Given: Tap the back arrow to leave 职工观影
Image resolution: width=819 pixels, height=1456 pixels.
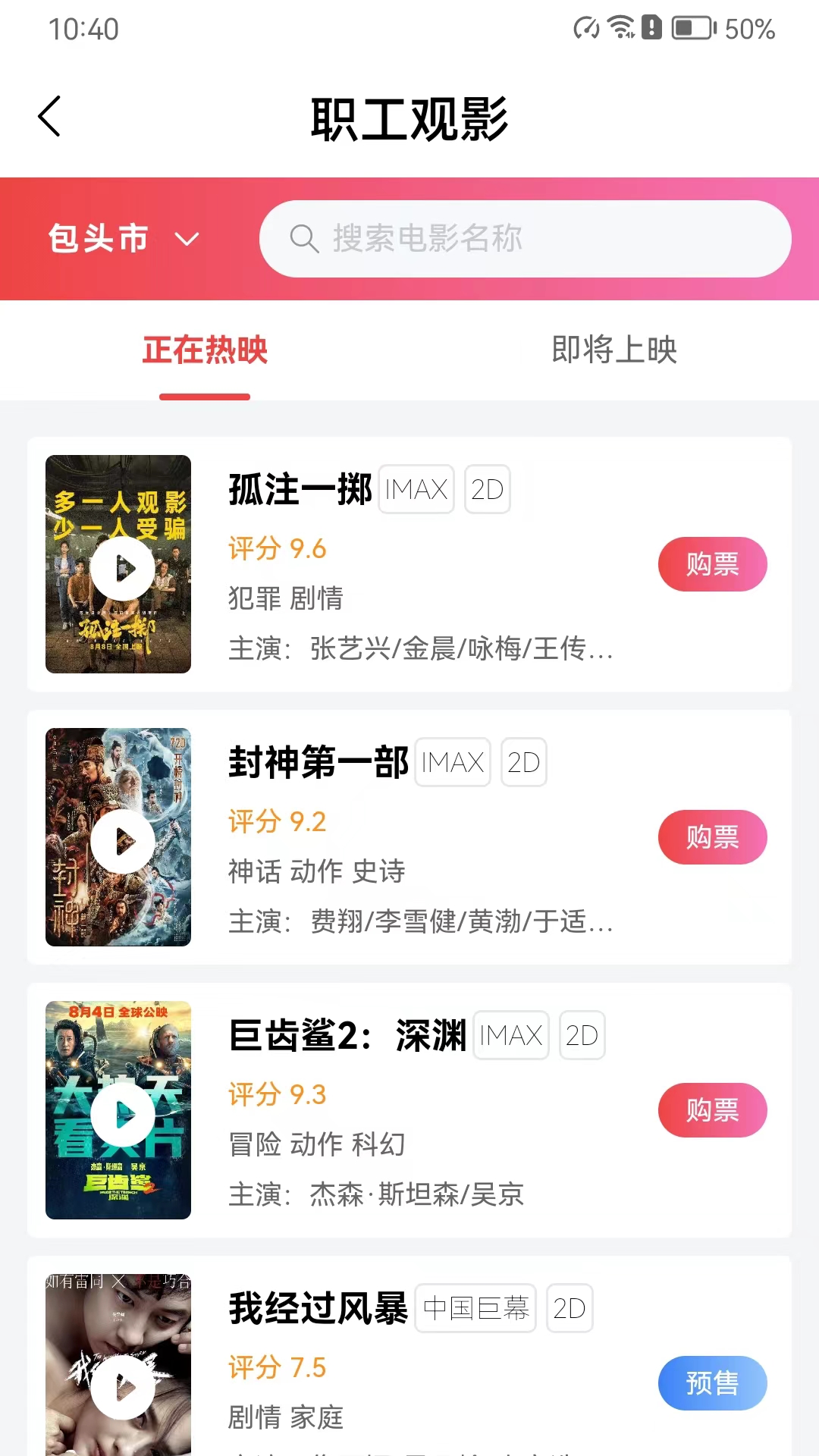Looking at the screenshot, I should (49, 117).
